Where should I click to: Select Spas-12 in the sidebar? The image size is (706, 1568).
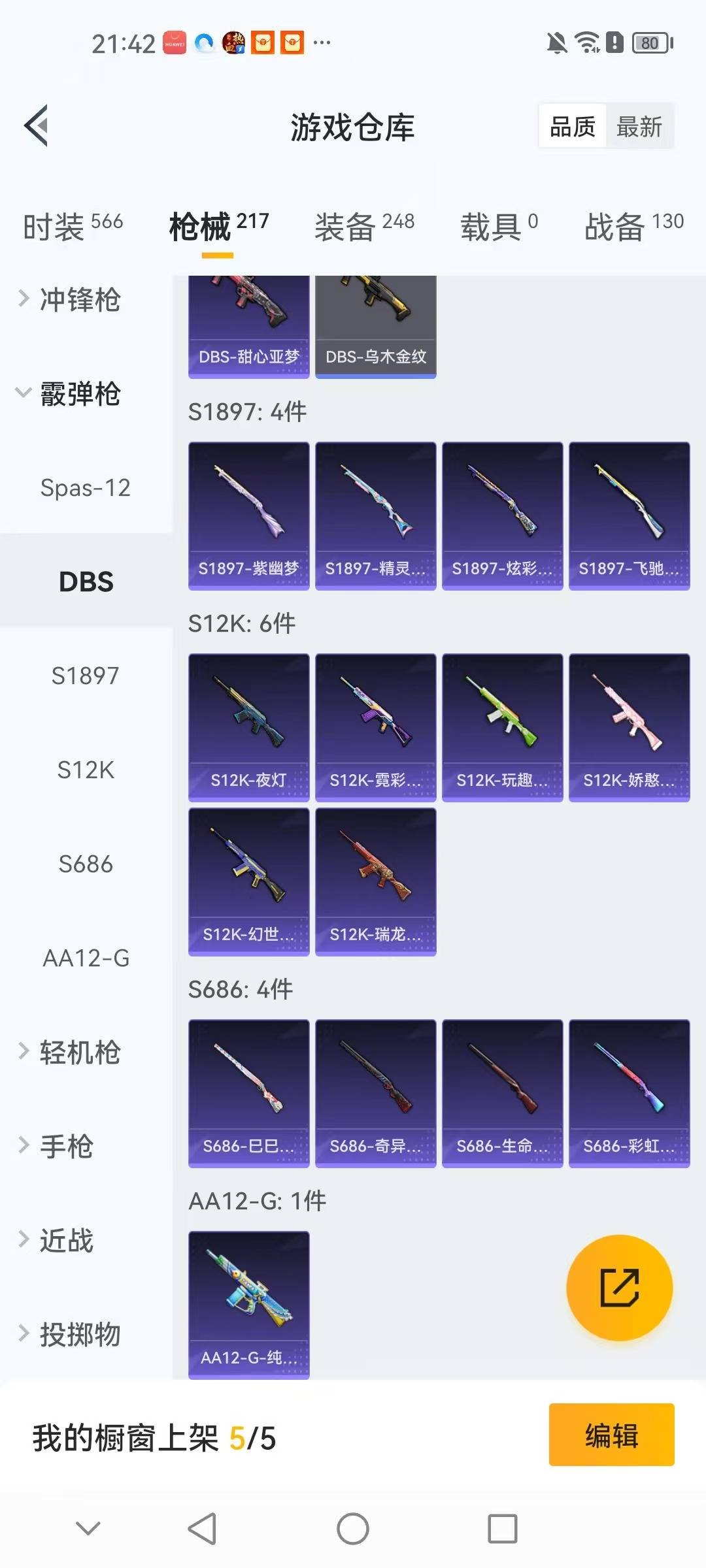(x=86, y=488)
